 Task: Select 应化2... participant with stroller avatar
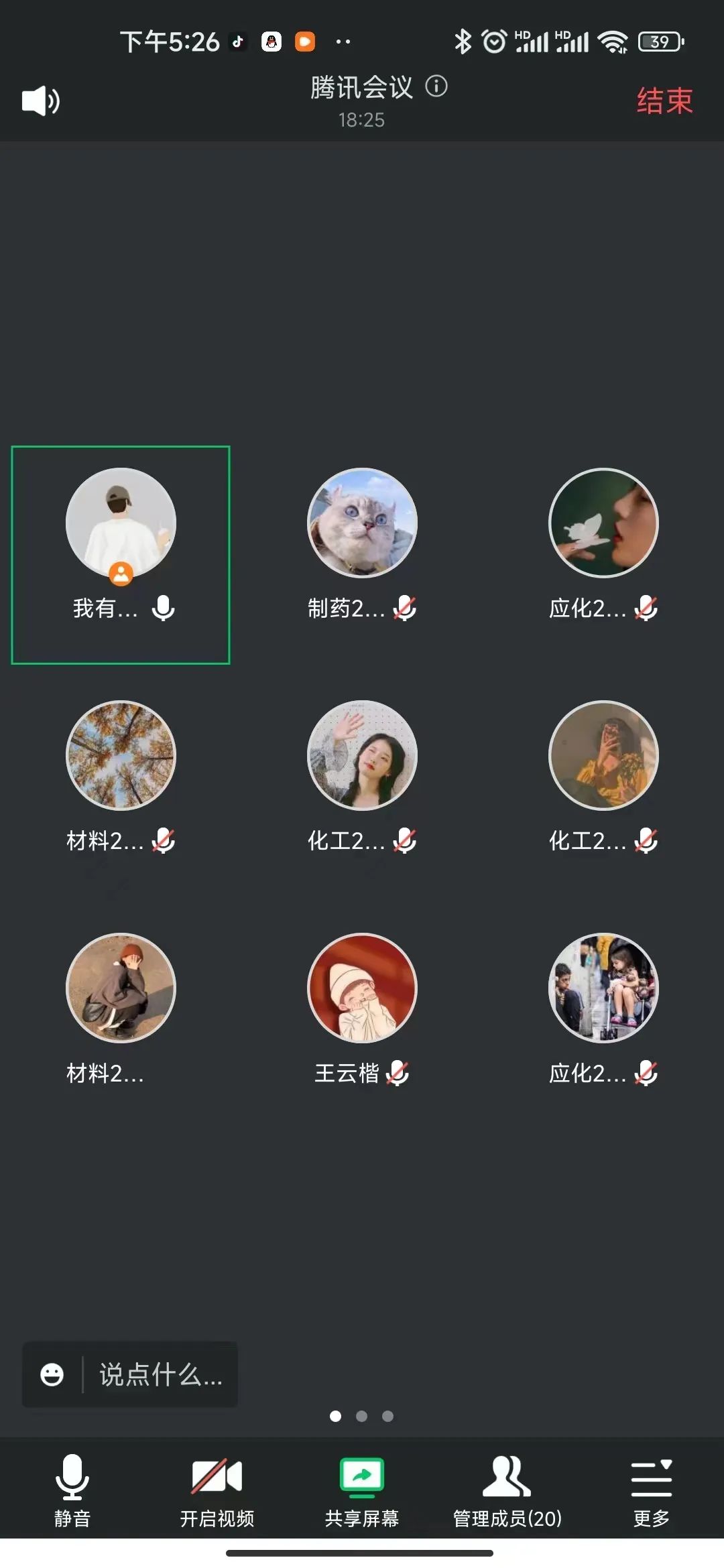coord(603,988)
